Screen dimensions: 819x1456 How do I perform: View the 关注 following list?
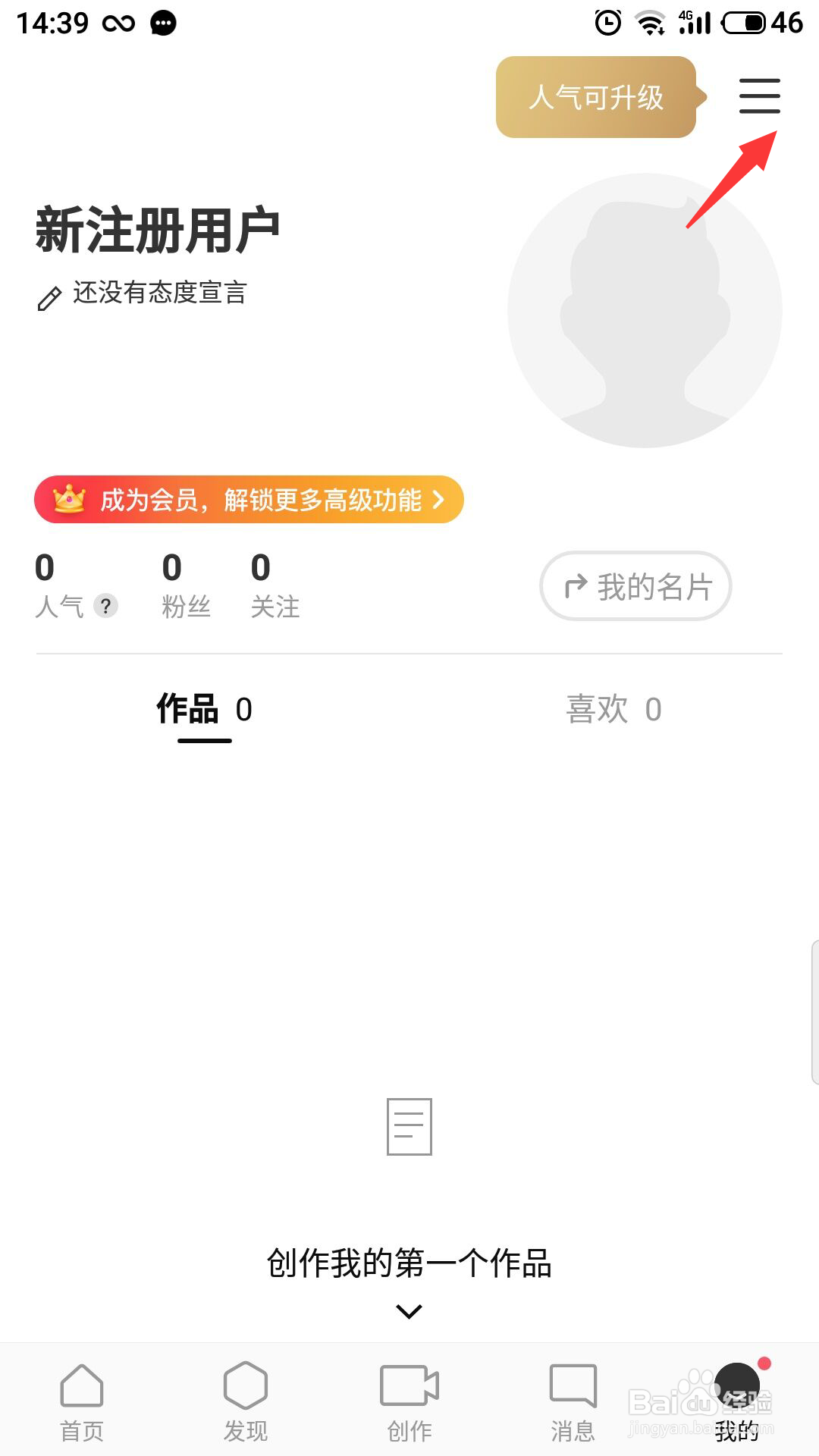coord(275,585)
